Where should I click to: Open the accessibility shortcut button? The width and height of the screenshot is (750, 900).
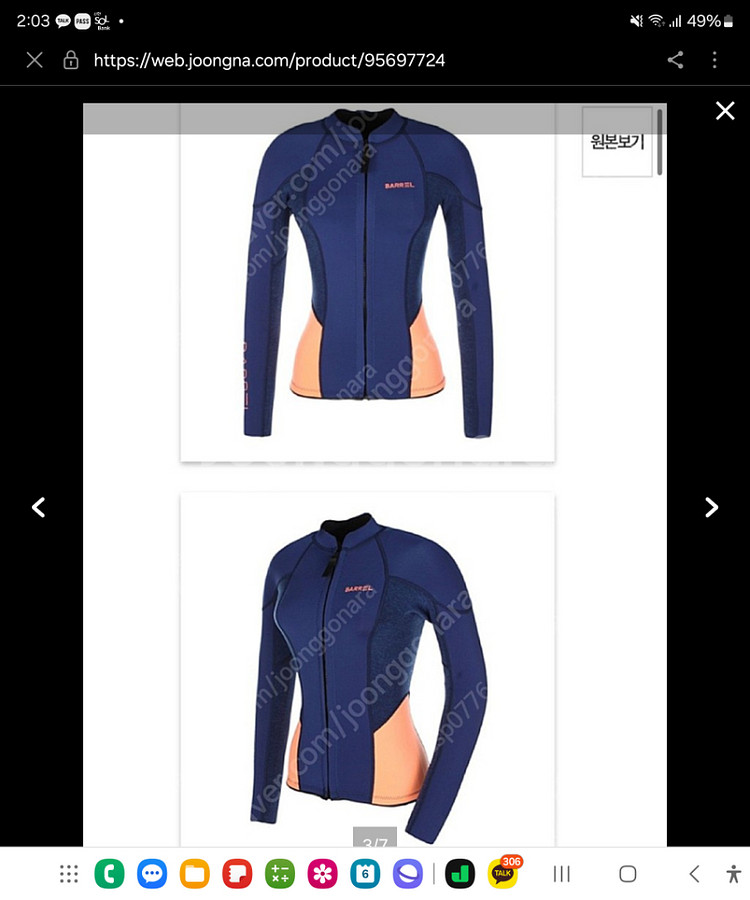(x=734, y=874)
